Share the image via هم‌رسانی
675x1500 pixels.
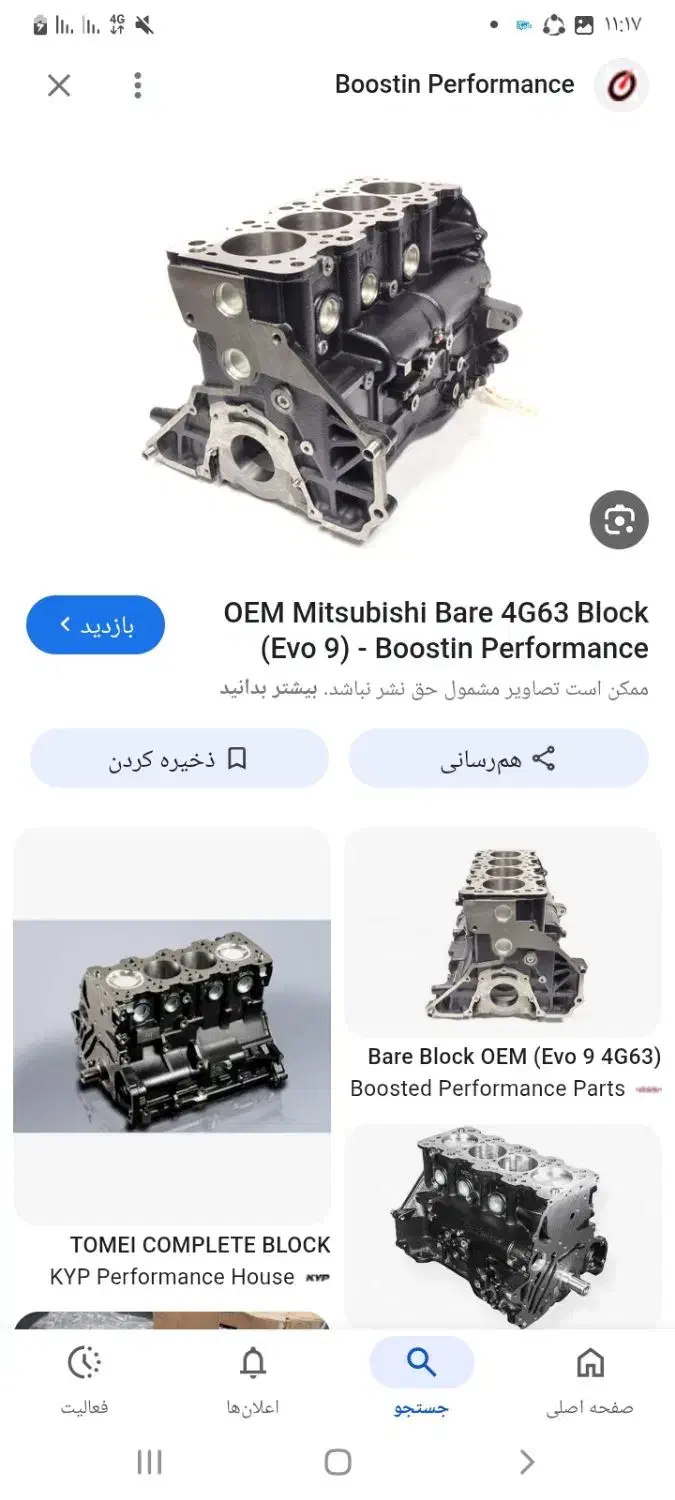[498, 759]
